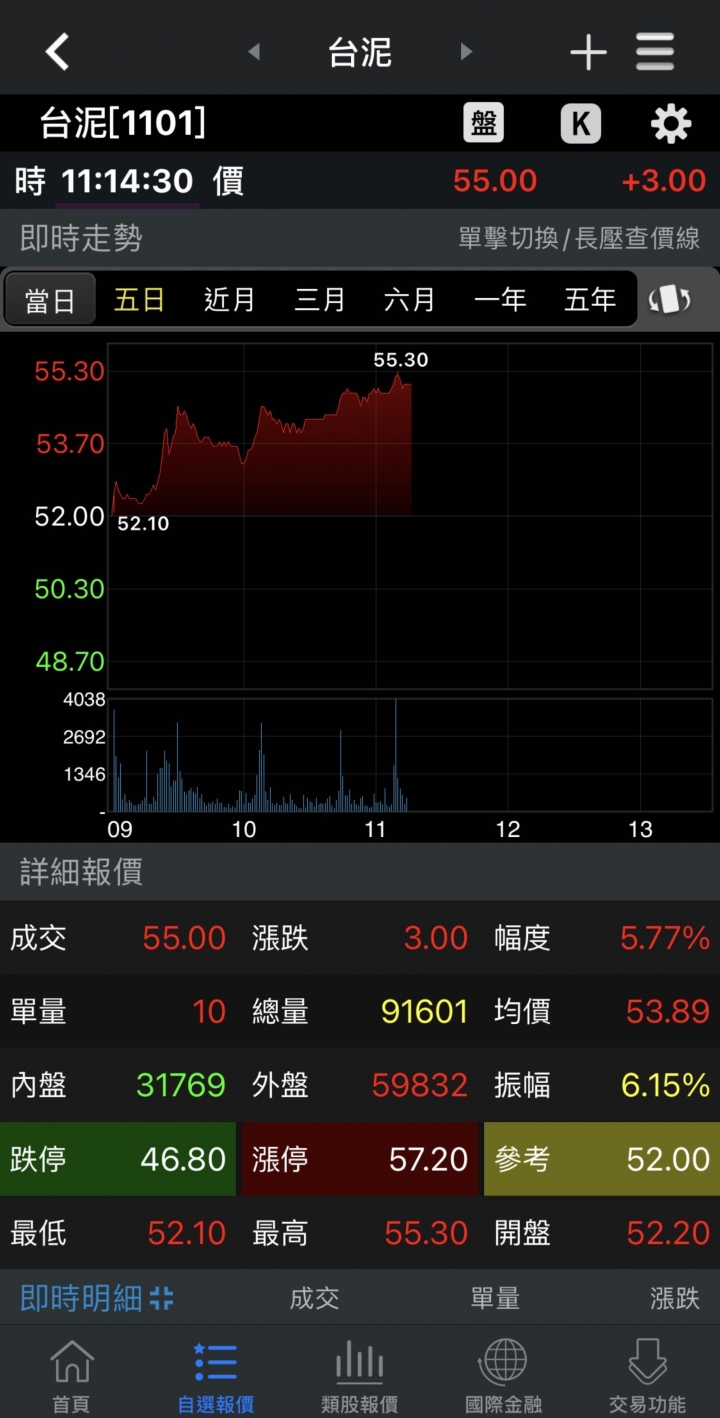
Task: Switch to the 五年 chart range
Action: 589,299
